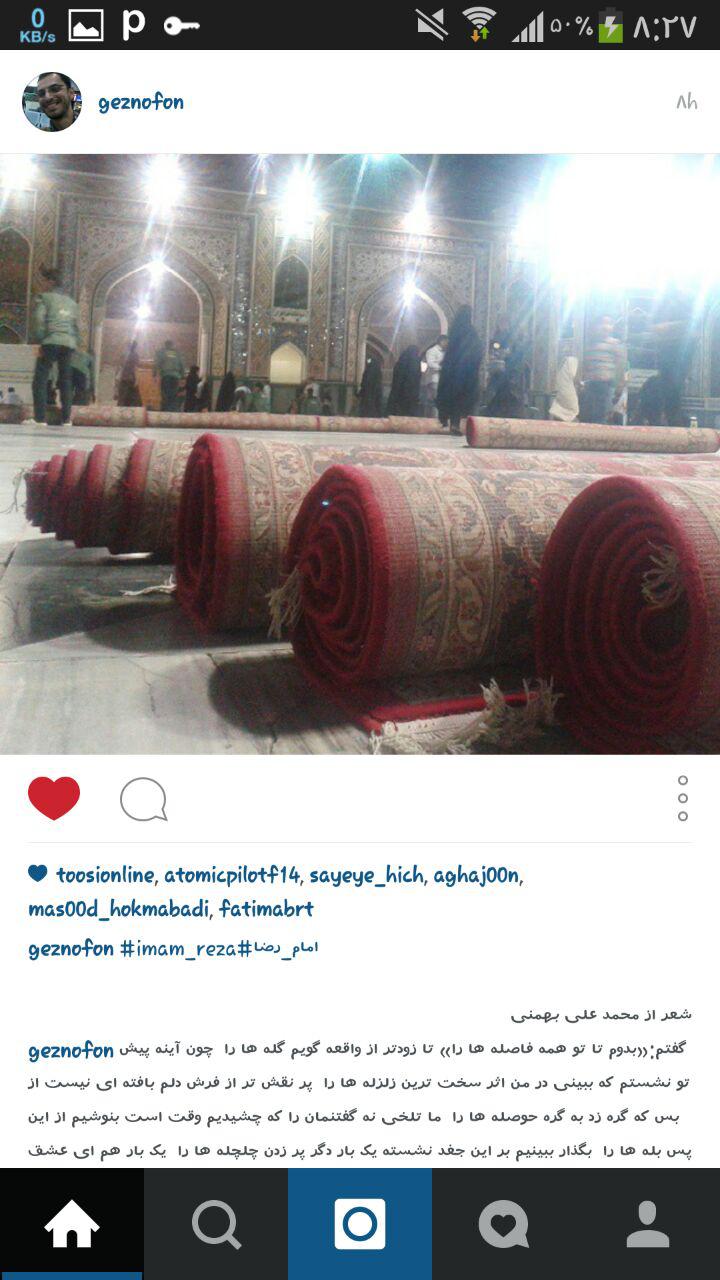Open liker toosionline's profile
720x1280 pixels.
(105, 876)
